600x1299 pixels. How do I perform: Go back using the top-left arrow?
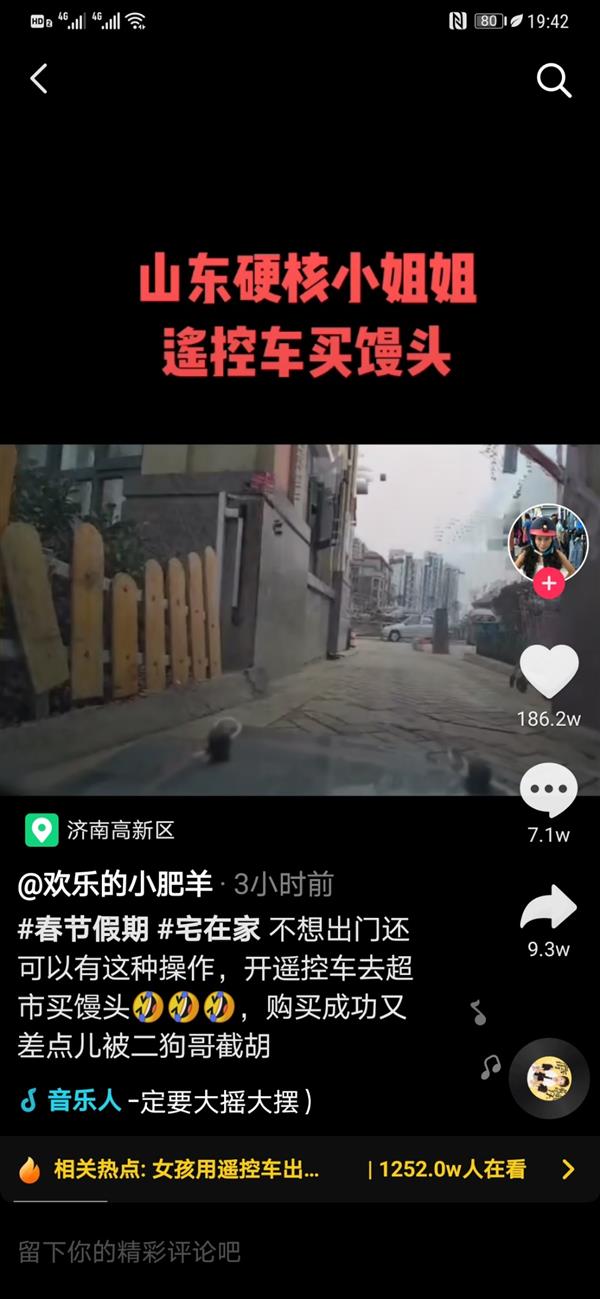[39, 79]
